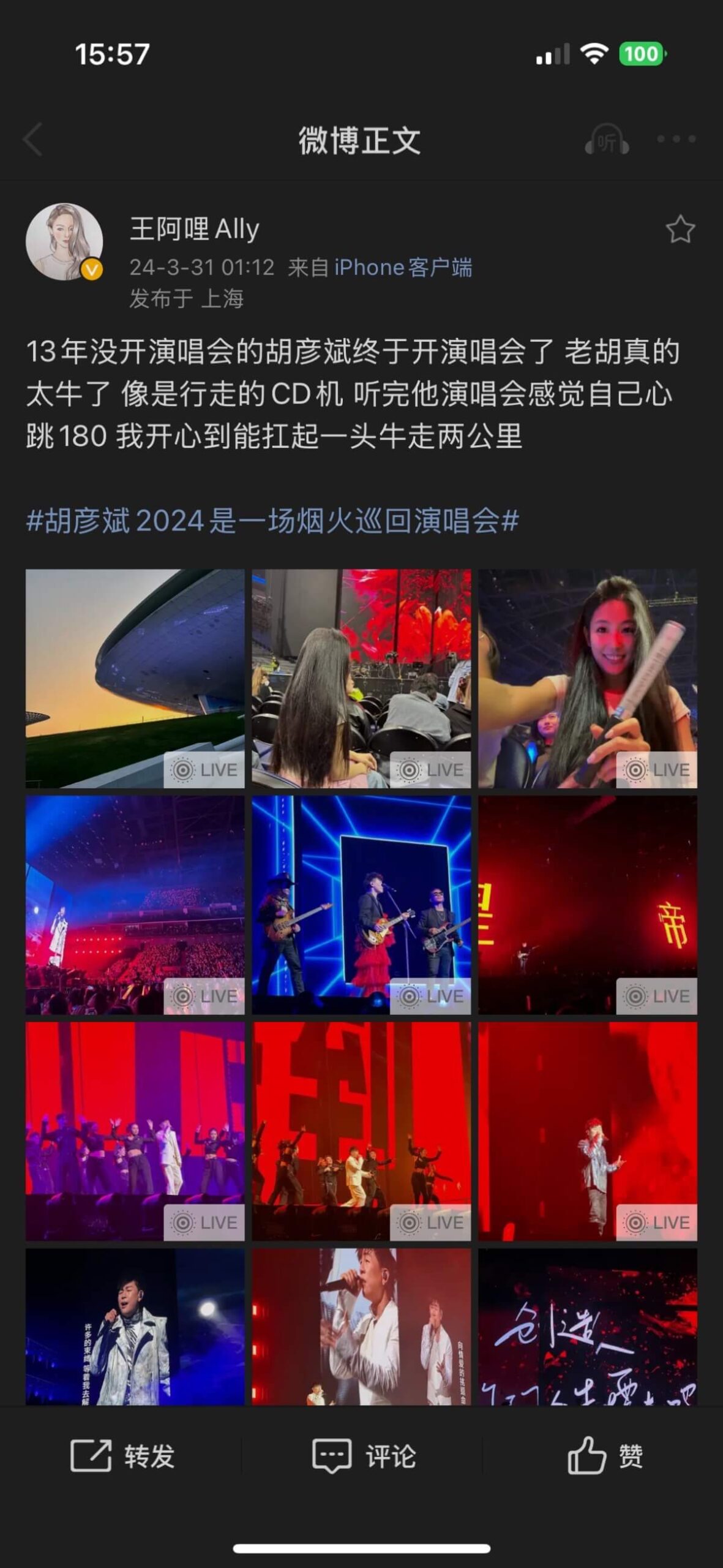Comment on the post via 评论
Viewport: 723px width, 1568px height.
click(x=364, y=1456)
